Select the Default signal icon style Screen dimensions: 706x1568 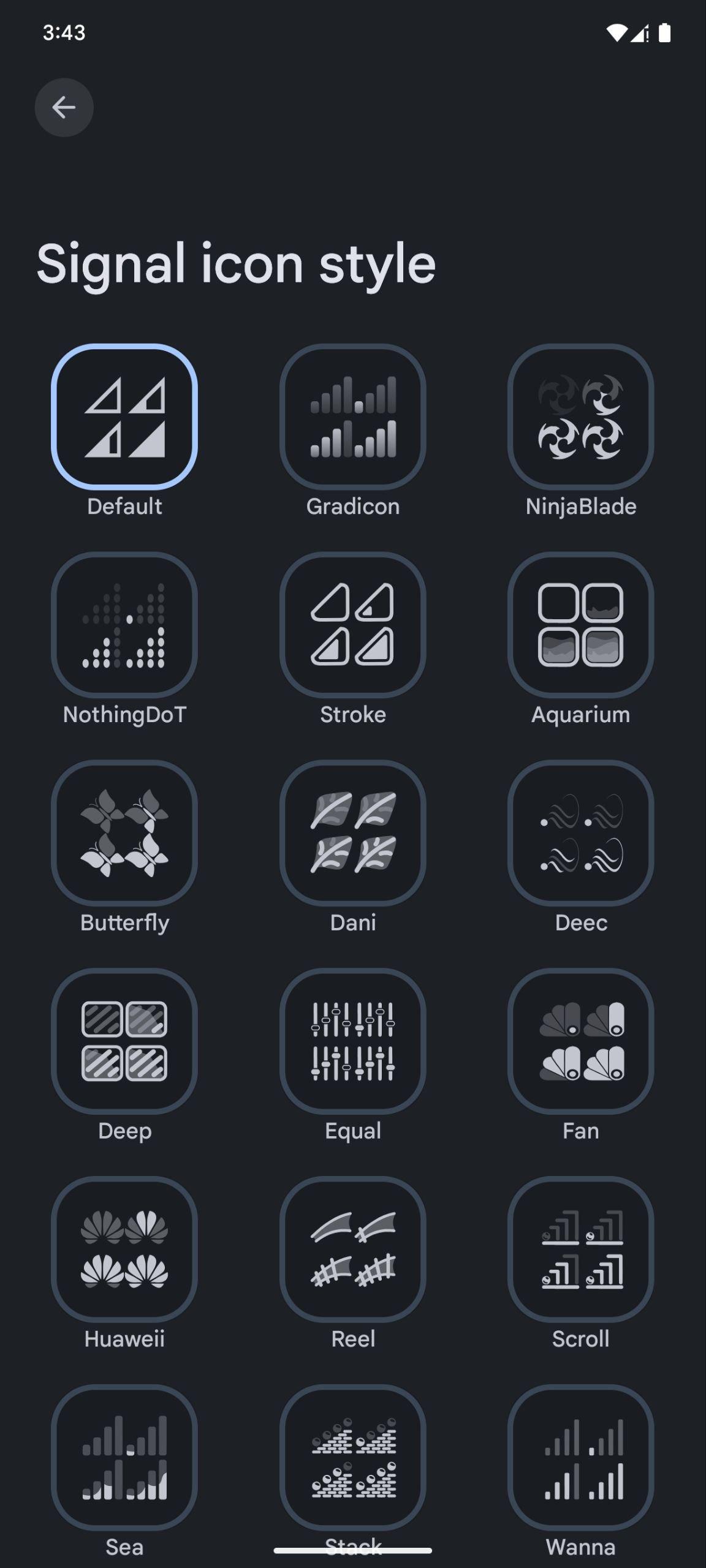124,417
